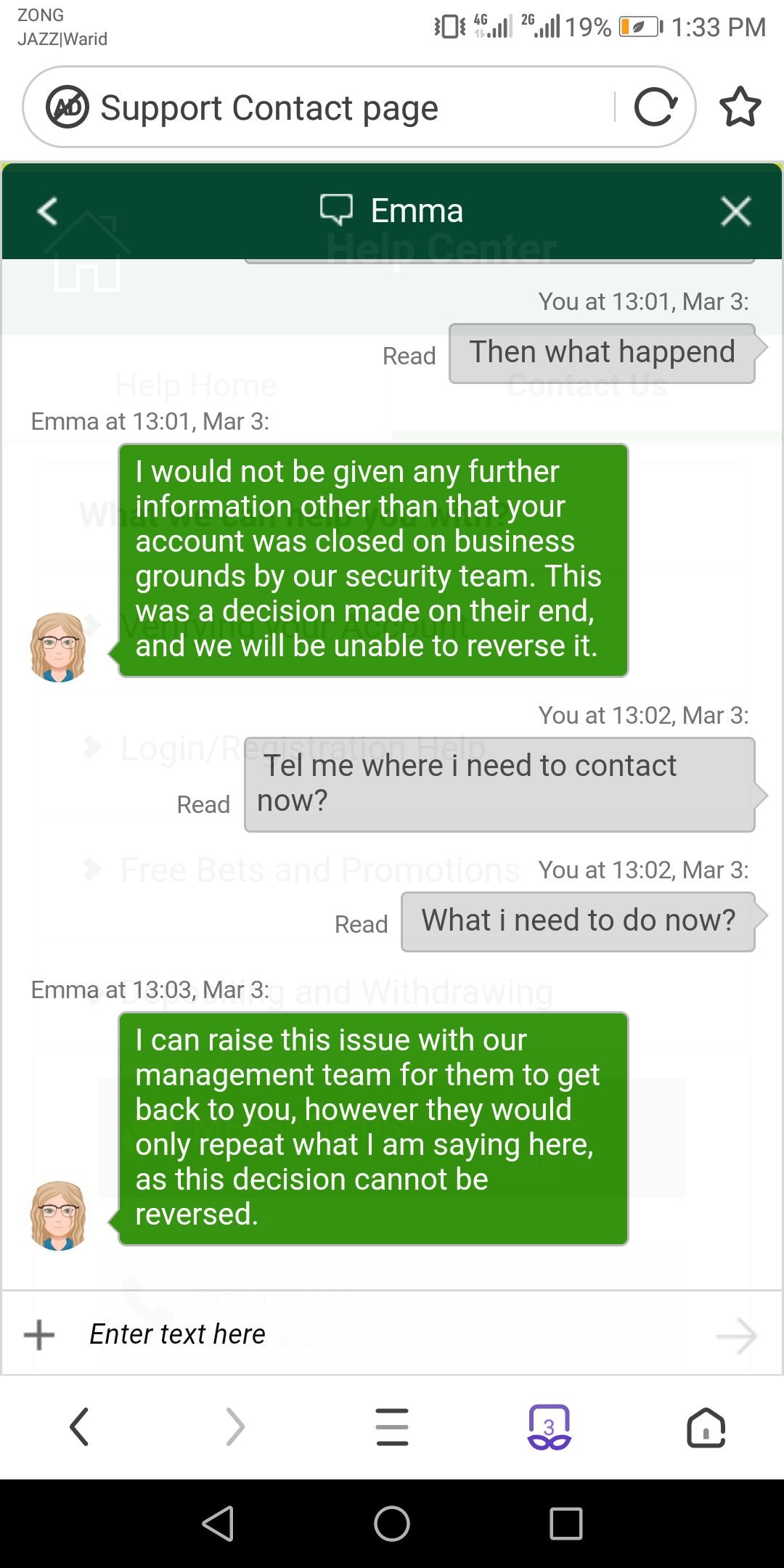Open the attachment plus button
Screen dimensions: 784x1568
(39, 1334)
